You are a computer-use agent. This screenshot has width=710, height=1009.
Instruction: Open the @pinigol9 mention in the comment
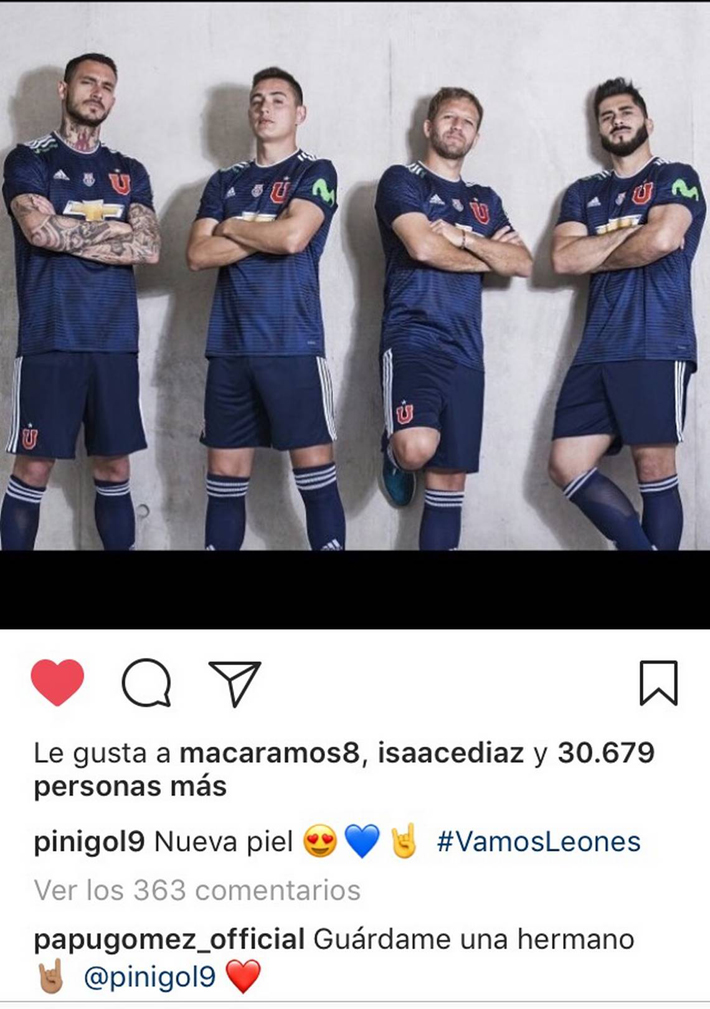coord(150,977)
